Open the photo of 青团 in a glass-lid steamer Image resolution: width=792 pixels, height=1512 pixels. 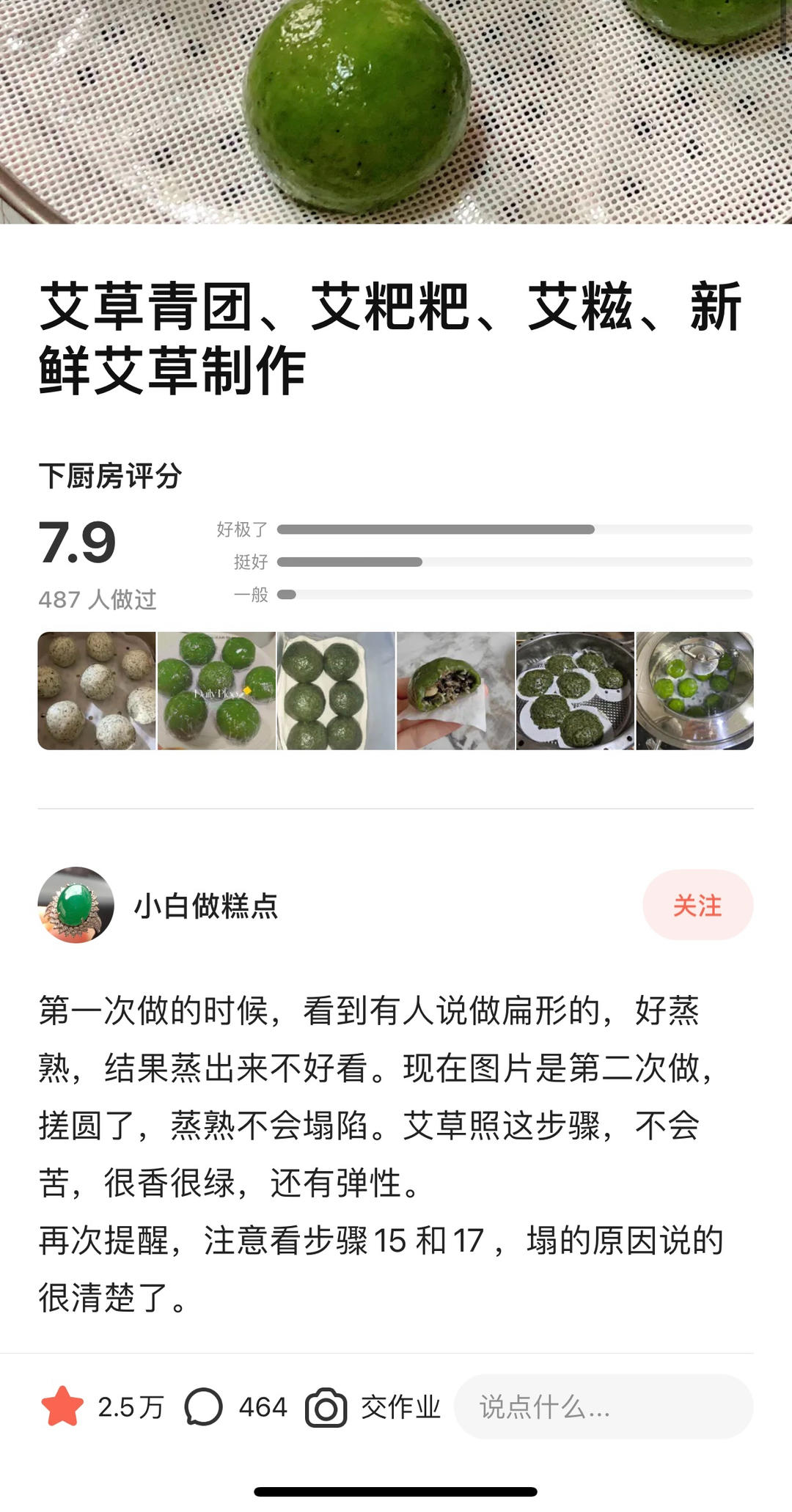coord(694,691)
